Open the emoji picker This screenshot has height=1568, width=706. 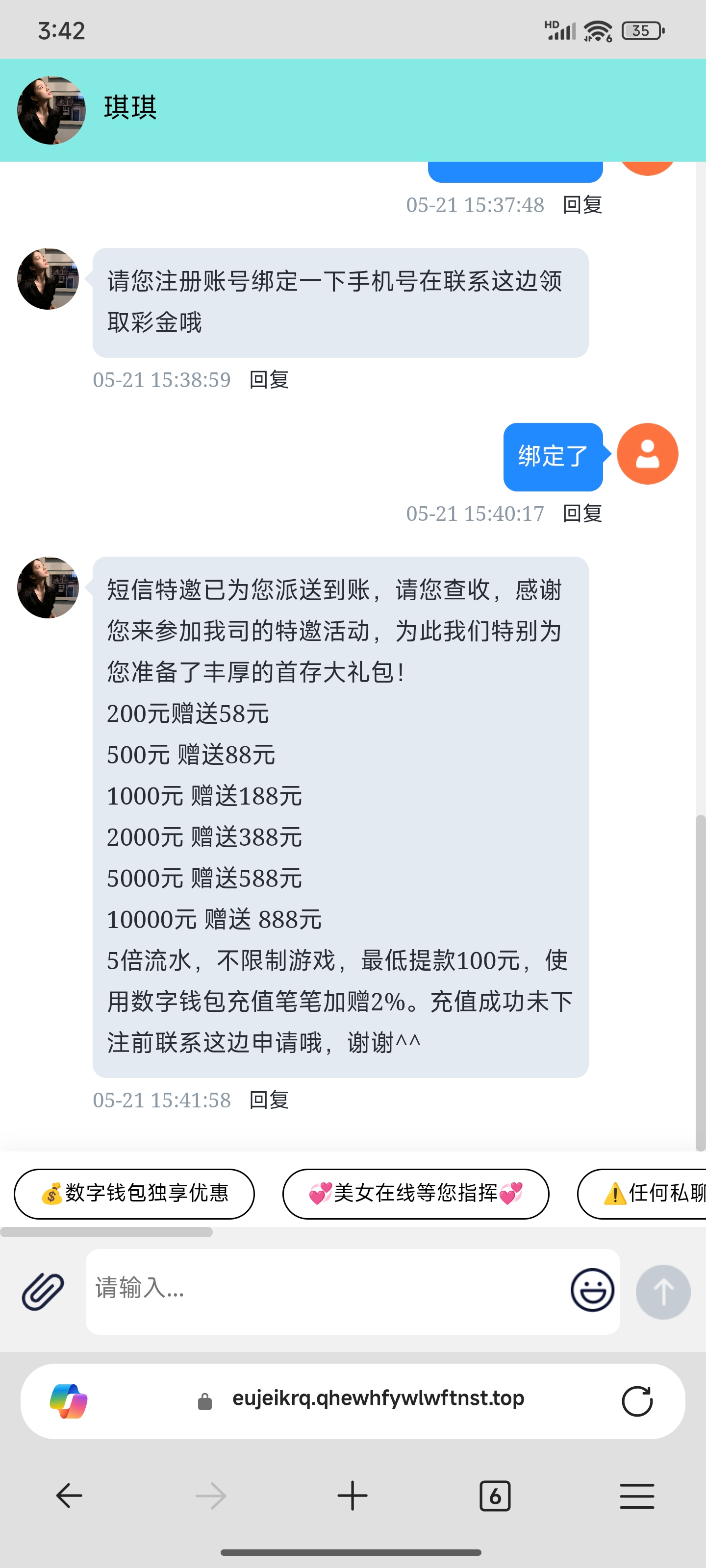pyautogui.click(x=591, y=1290)
